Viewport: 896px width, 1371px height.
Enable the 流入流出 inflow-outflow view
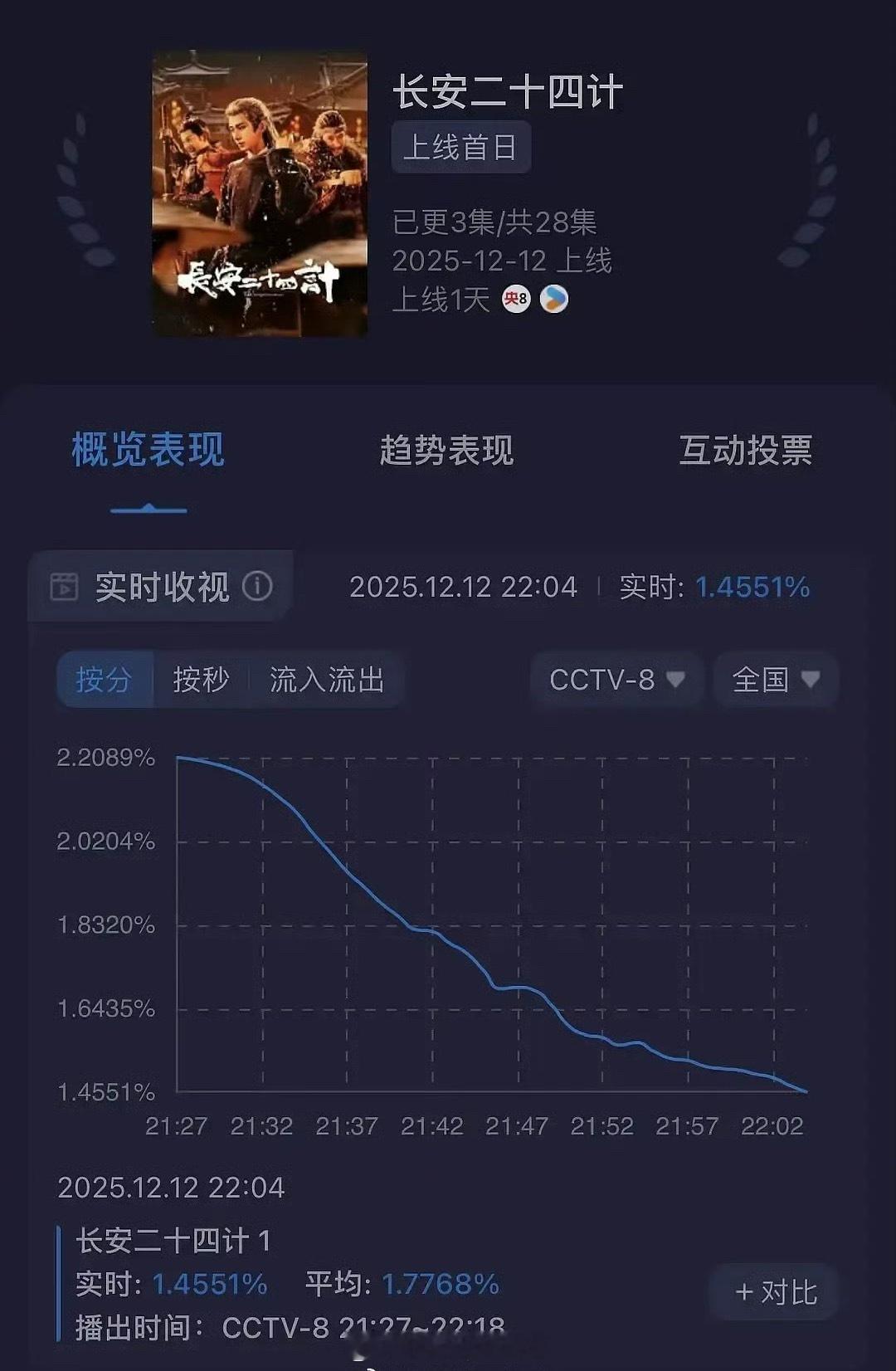[327, 680]
